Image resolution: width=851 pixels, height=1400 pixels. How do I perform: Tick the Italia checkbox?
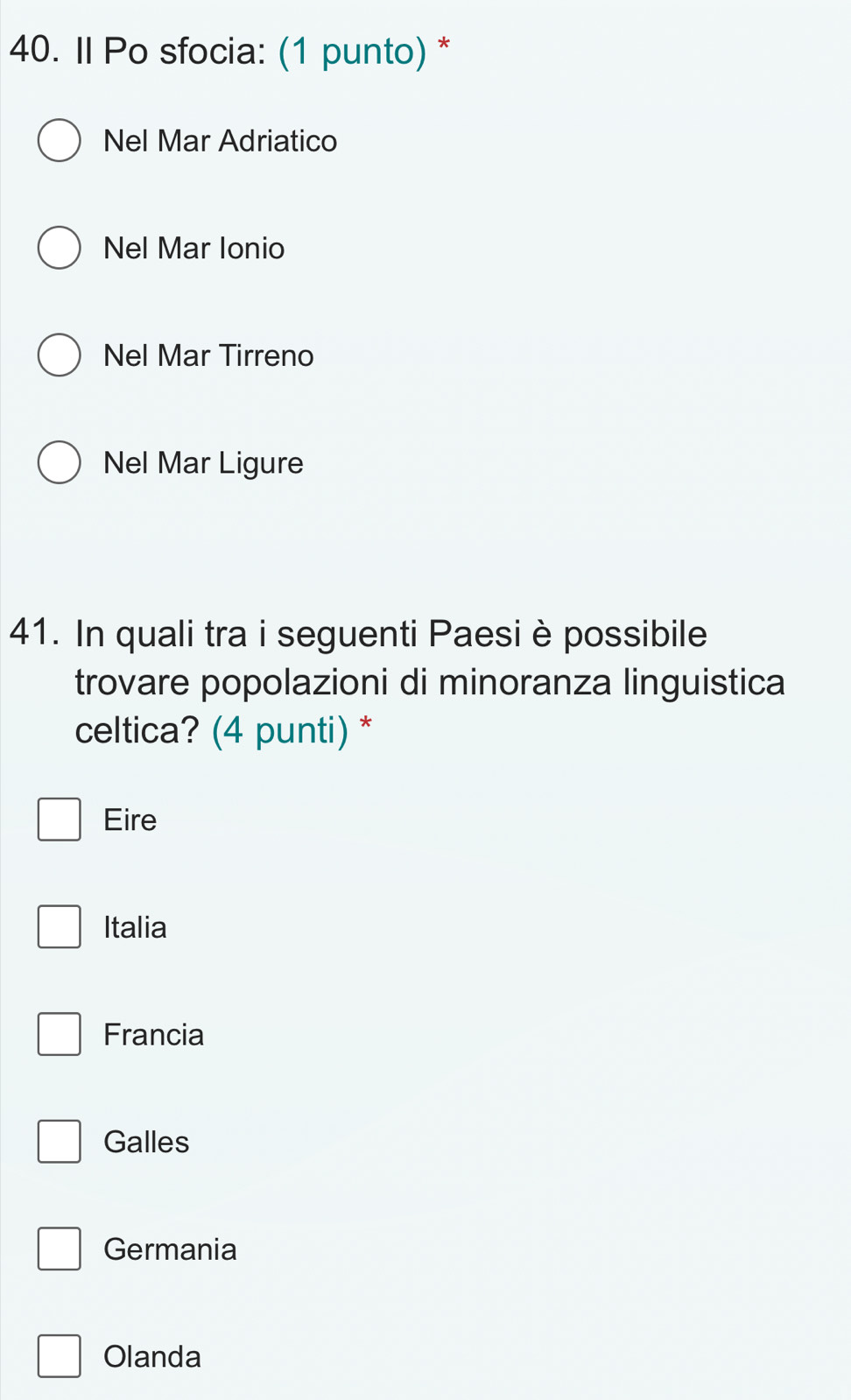pyautogui.click(x=59, y=927)
